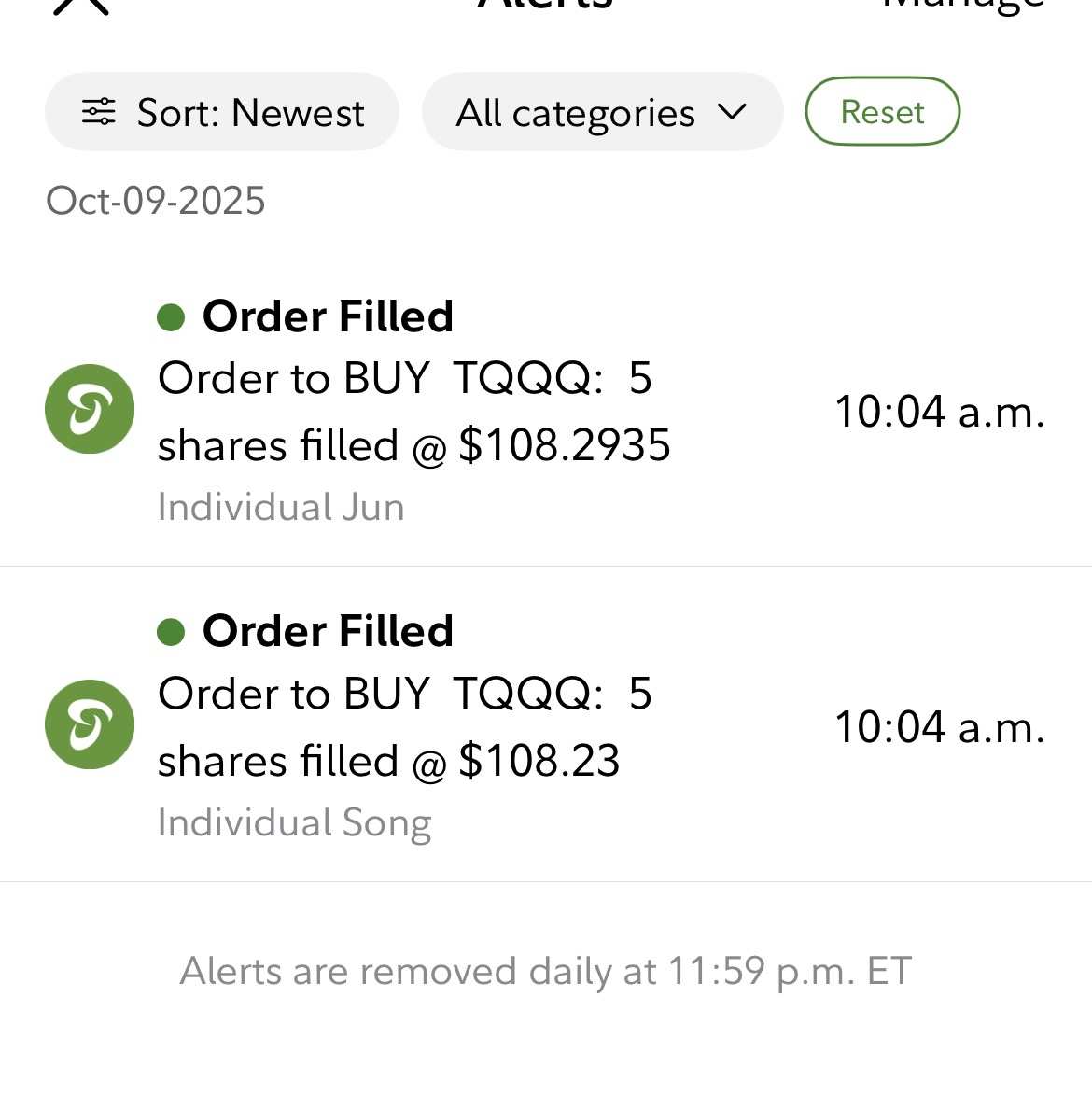Open the Individual Jun TQQQ order alert
Screen dimensions: 1092x1109
[x=545, y=411]
